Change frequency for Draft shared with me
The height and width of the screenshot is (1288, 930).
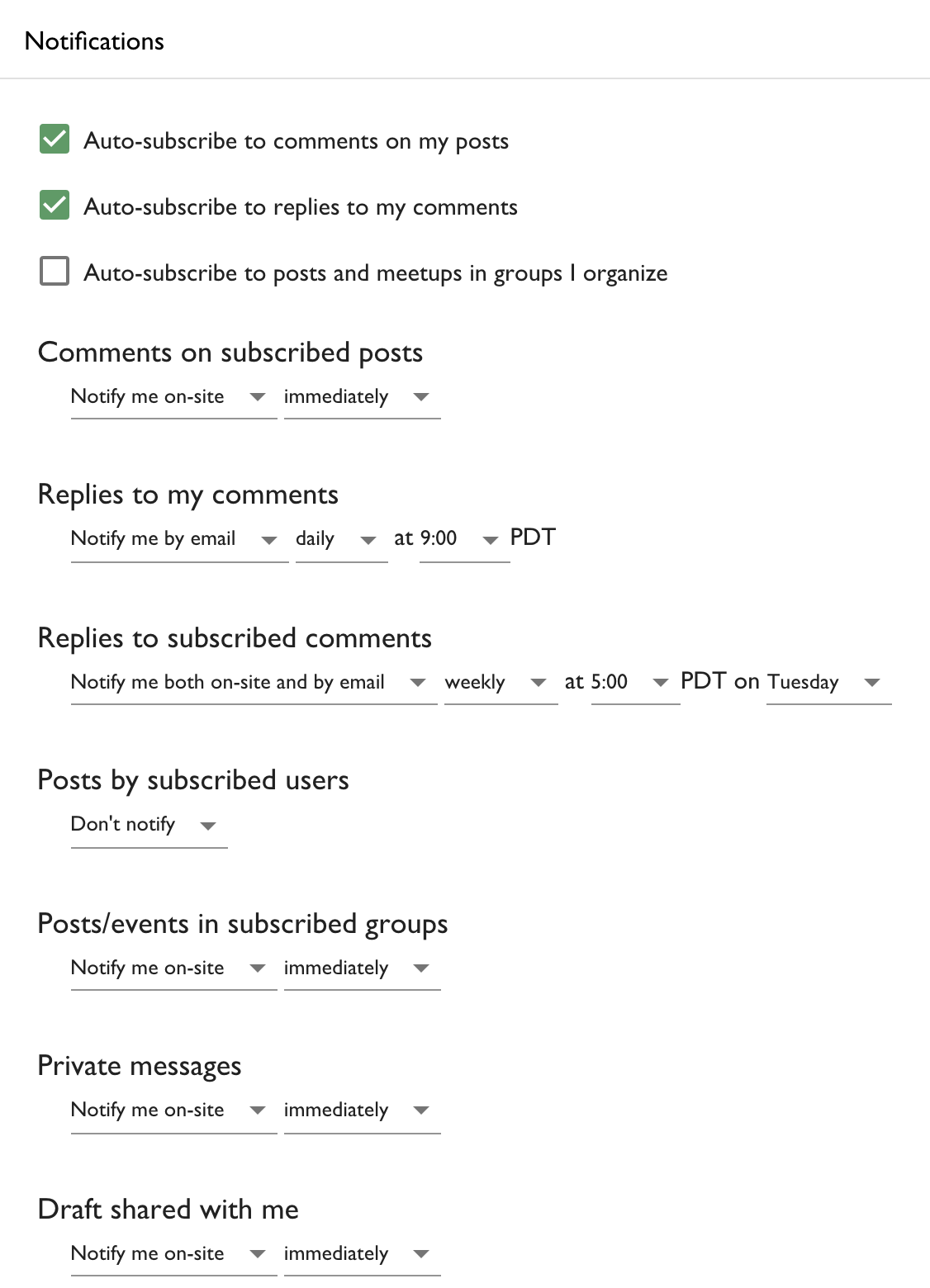361,1254
